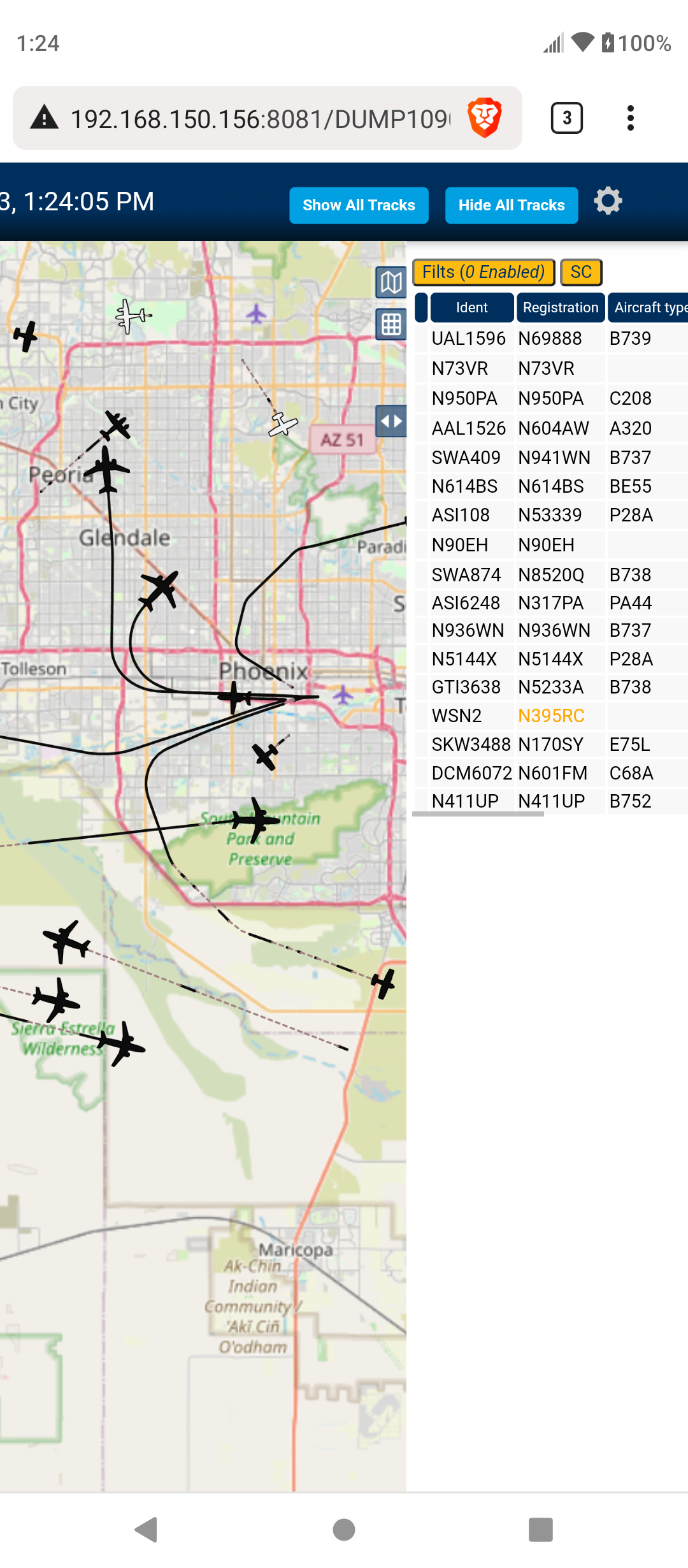
Task: Open the browser overflow menu
Action: pos(631,118)
